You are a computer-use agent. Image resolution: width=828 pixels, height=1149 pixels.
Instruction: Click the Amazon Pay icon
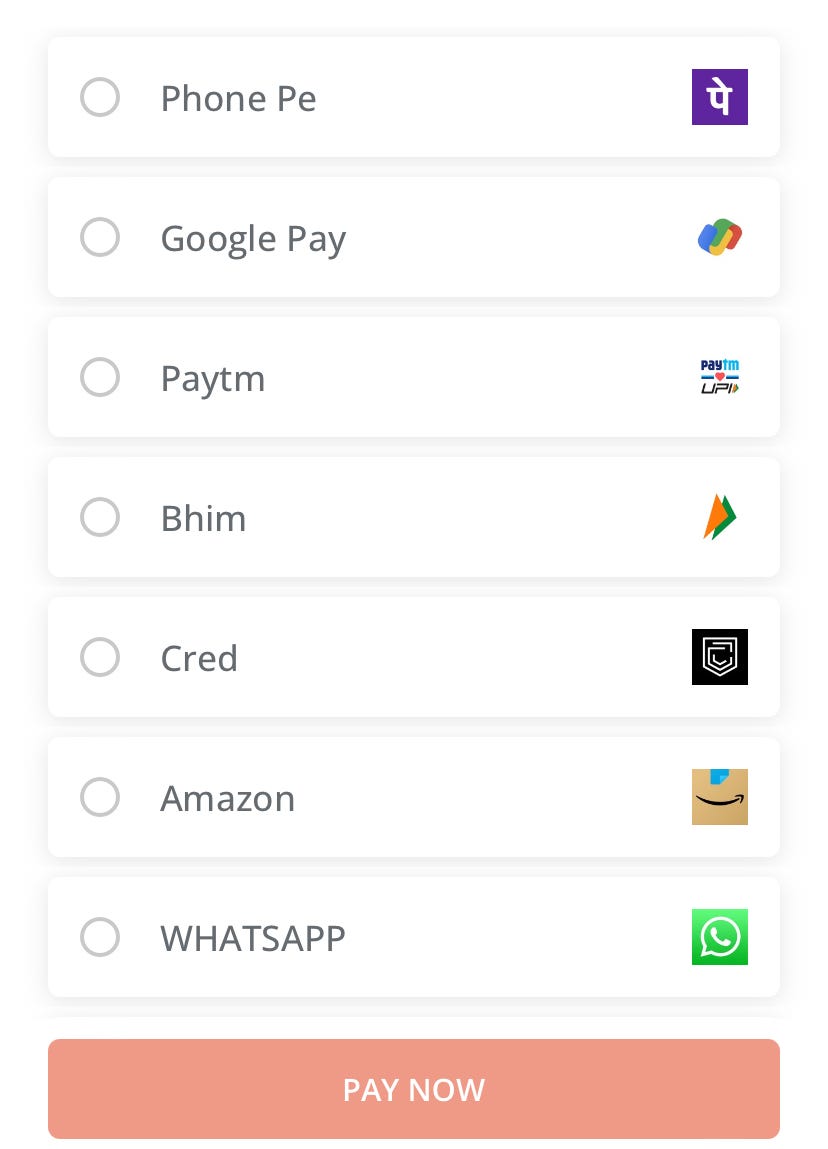click(x=720, y=797)
